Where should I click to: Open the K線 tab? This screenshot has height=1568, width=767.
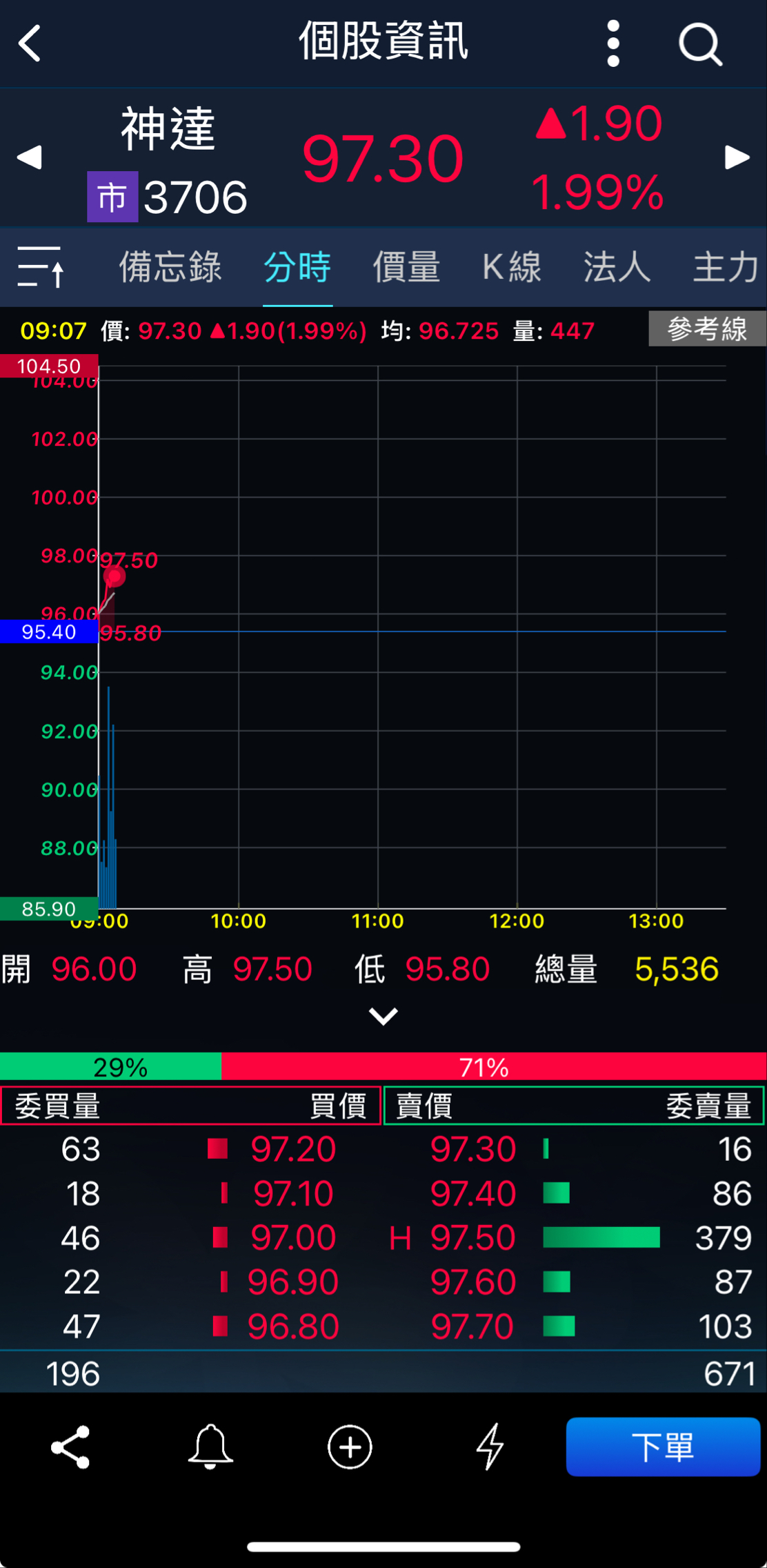pyautogui.click(x=511, y=267)
